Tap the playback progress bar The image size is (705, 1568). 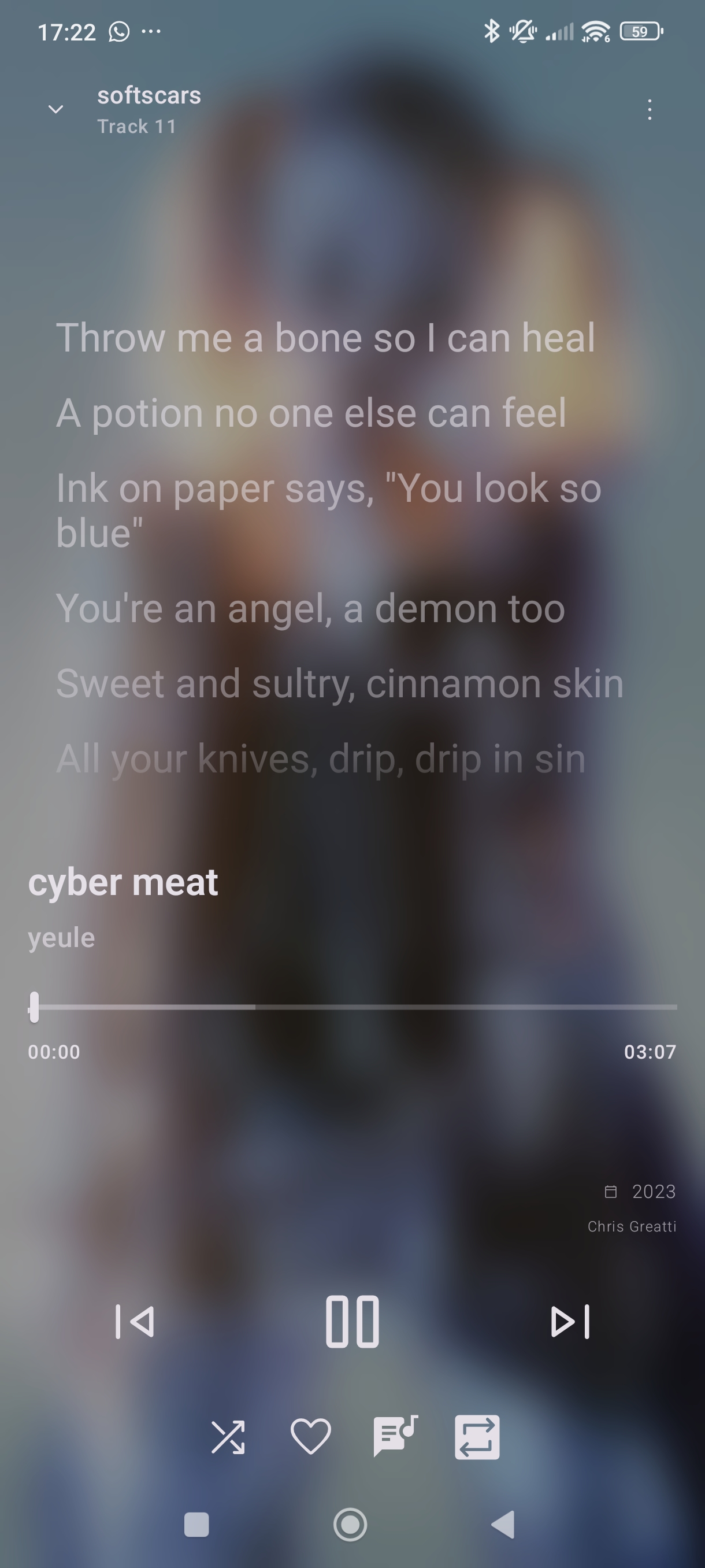(352, 1007)
